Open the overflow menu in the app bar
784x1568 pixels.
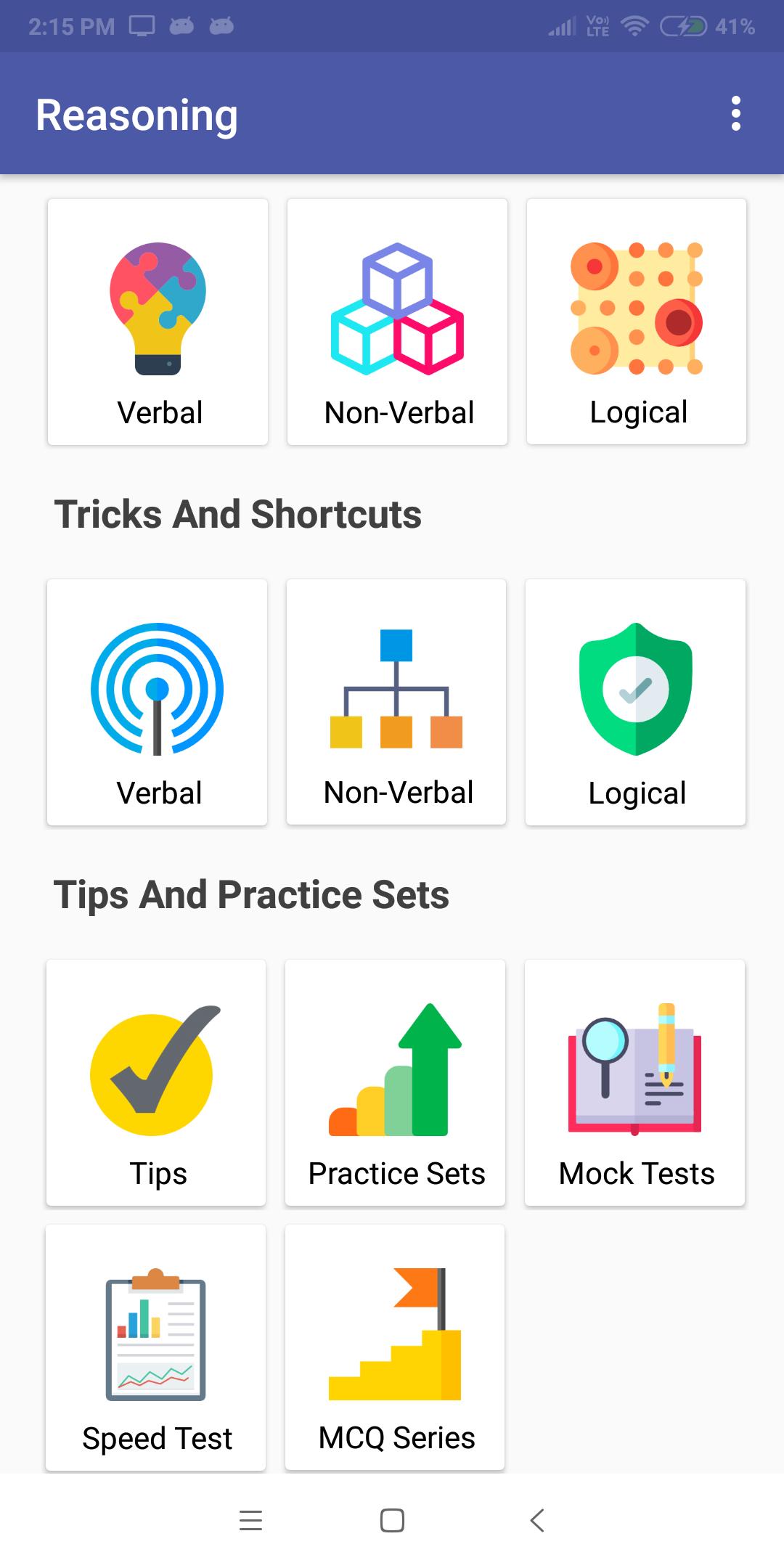point(735,114)
